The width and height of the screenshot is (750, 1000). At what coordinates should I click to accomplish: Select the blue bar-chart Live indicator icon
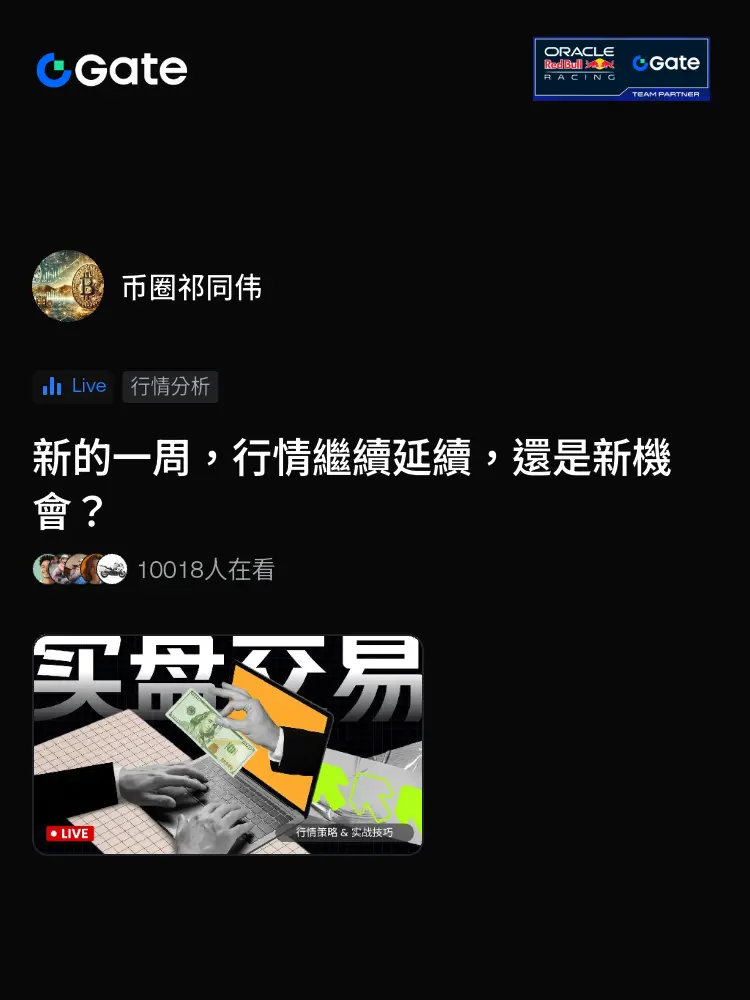[54, 386]
